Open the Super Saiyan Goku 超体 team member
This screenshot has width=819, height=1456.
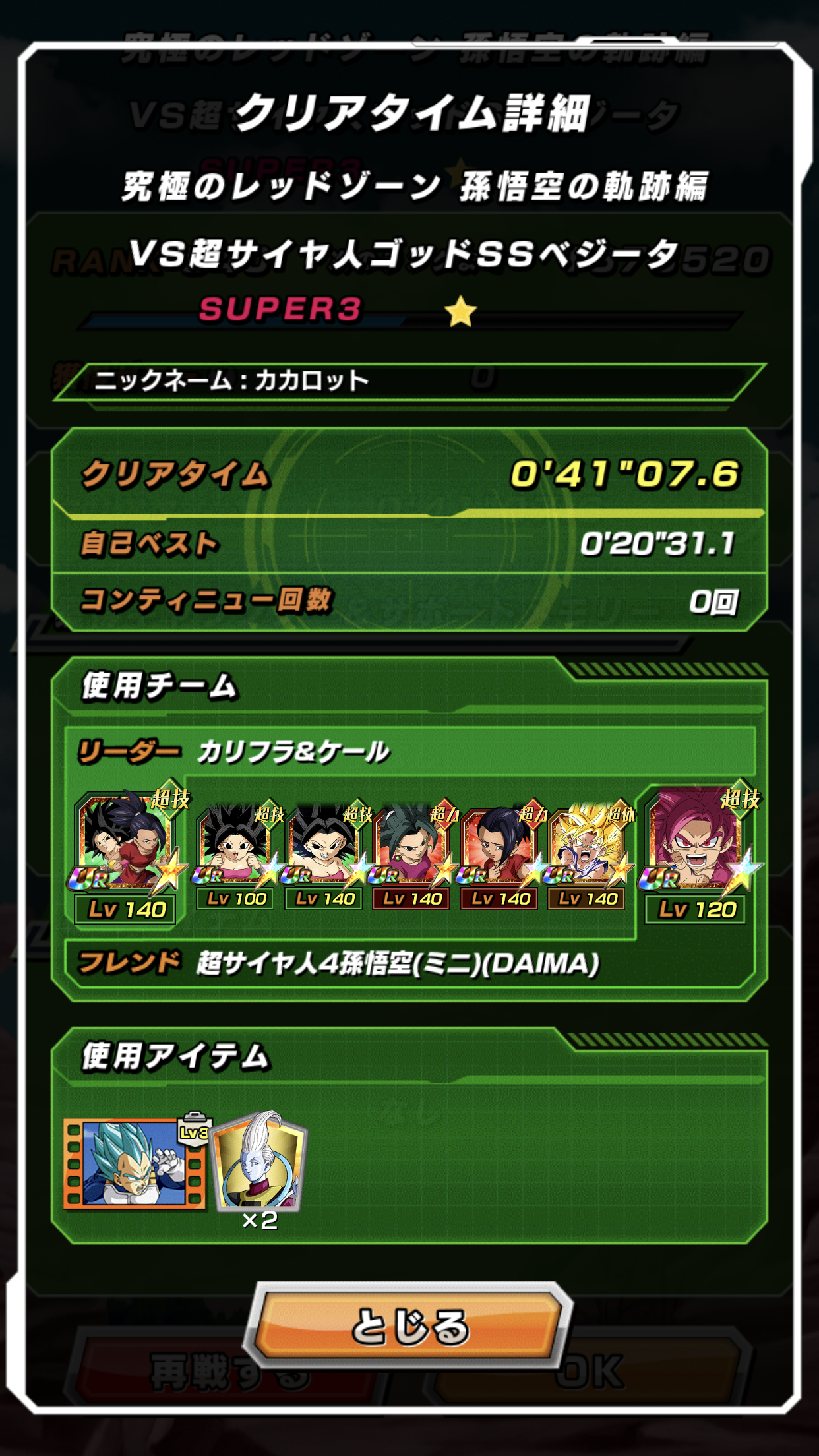(587, 847)
